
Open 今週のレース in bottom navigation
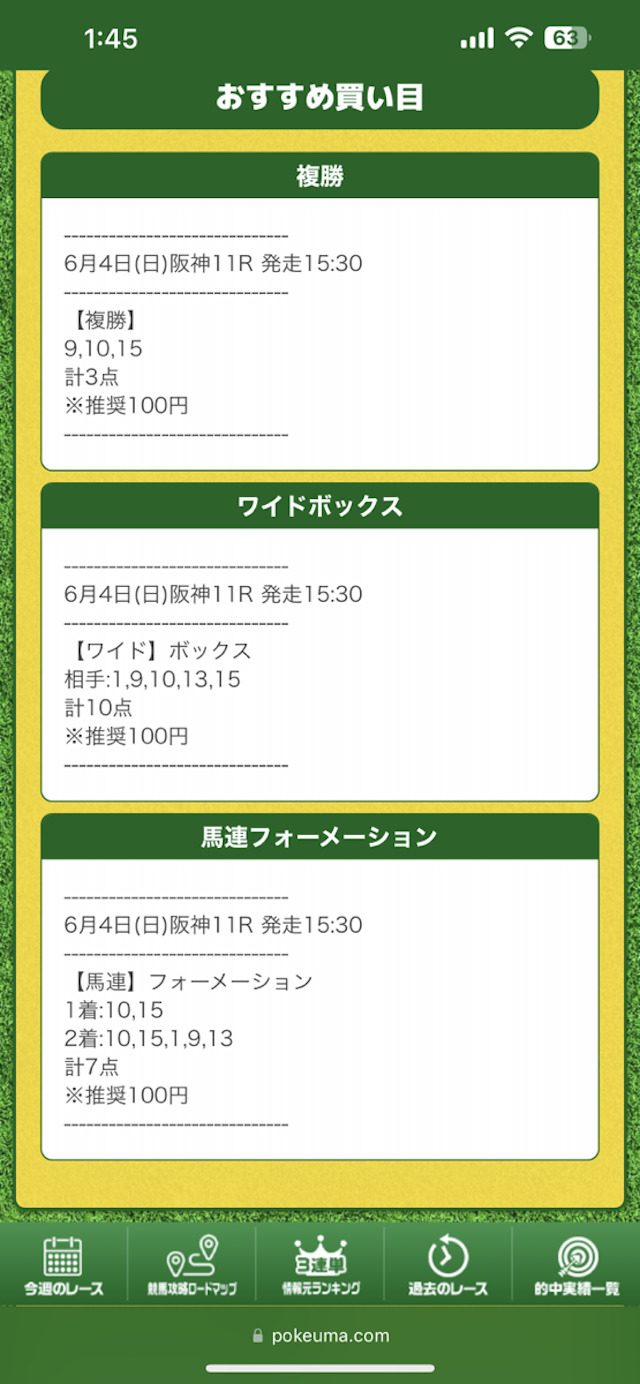pos(64,1264)
